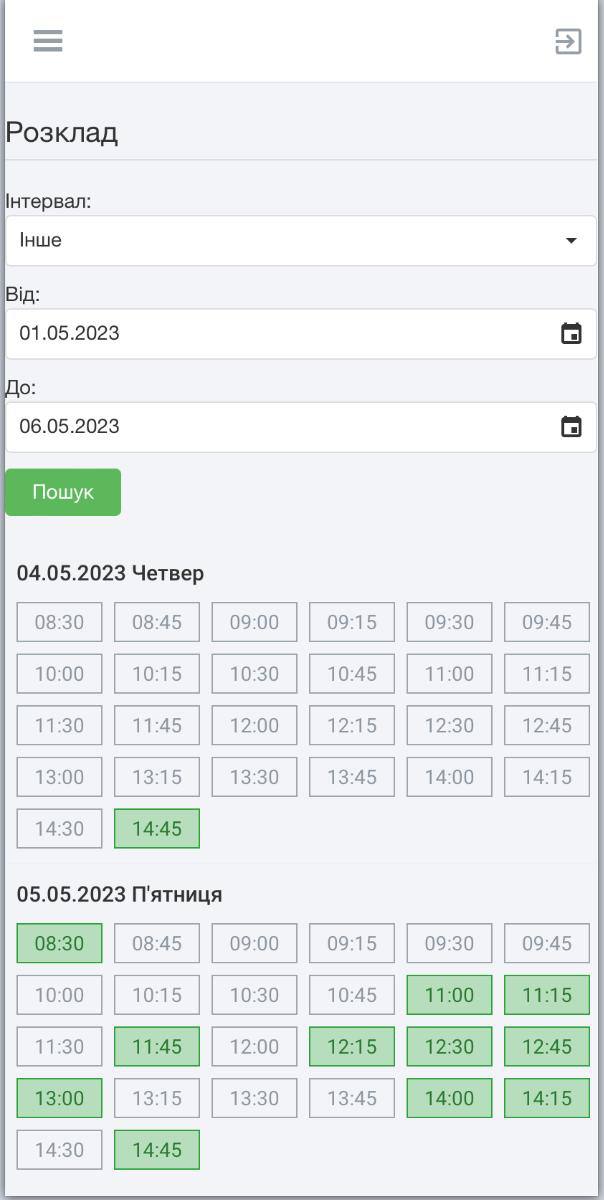Screen dimensions: 604x1200
Task: Select 14:45 slot on Thursday 04.05.2023
Action: [157, 828]
